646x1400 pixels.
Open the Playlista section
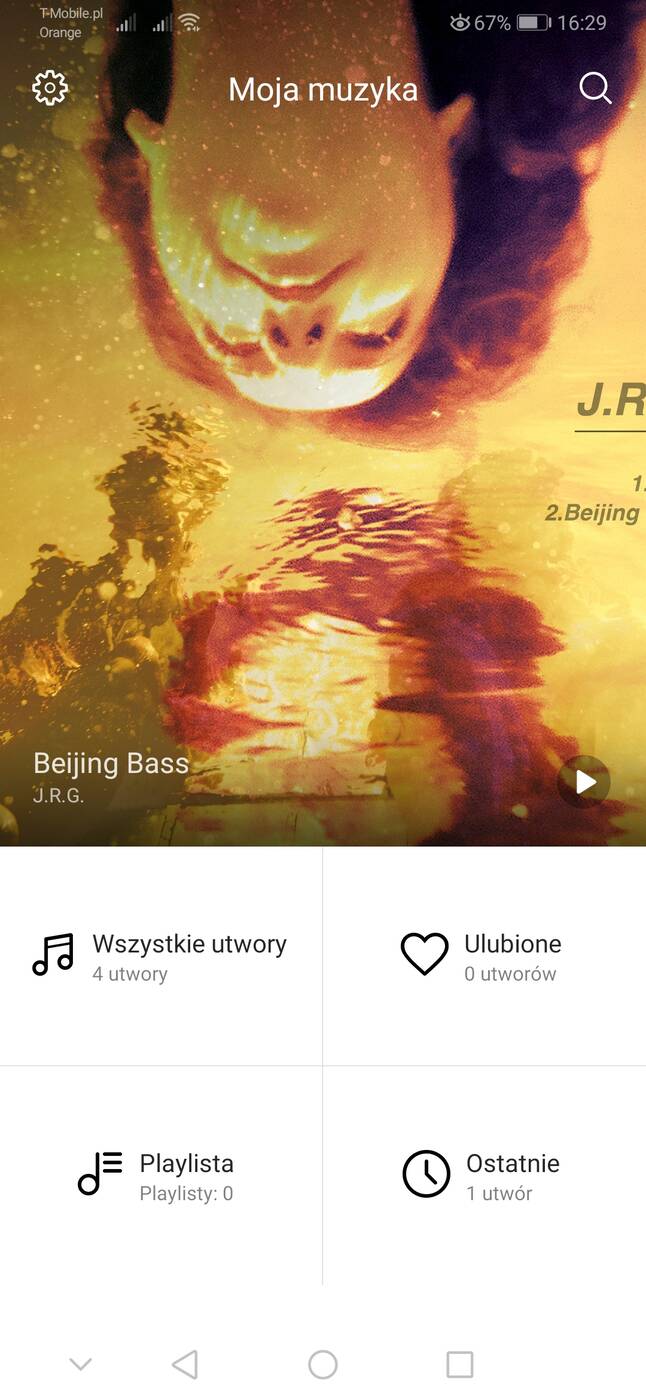point(161,1175)
